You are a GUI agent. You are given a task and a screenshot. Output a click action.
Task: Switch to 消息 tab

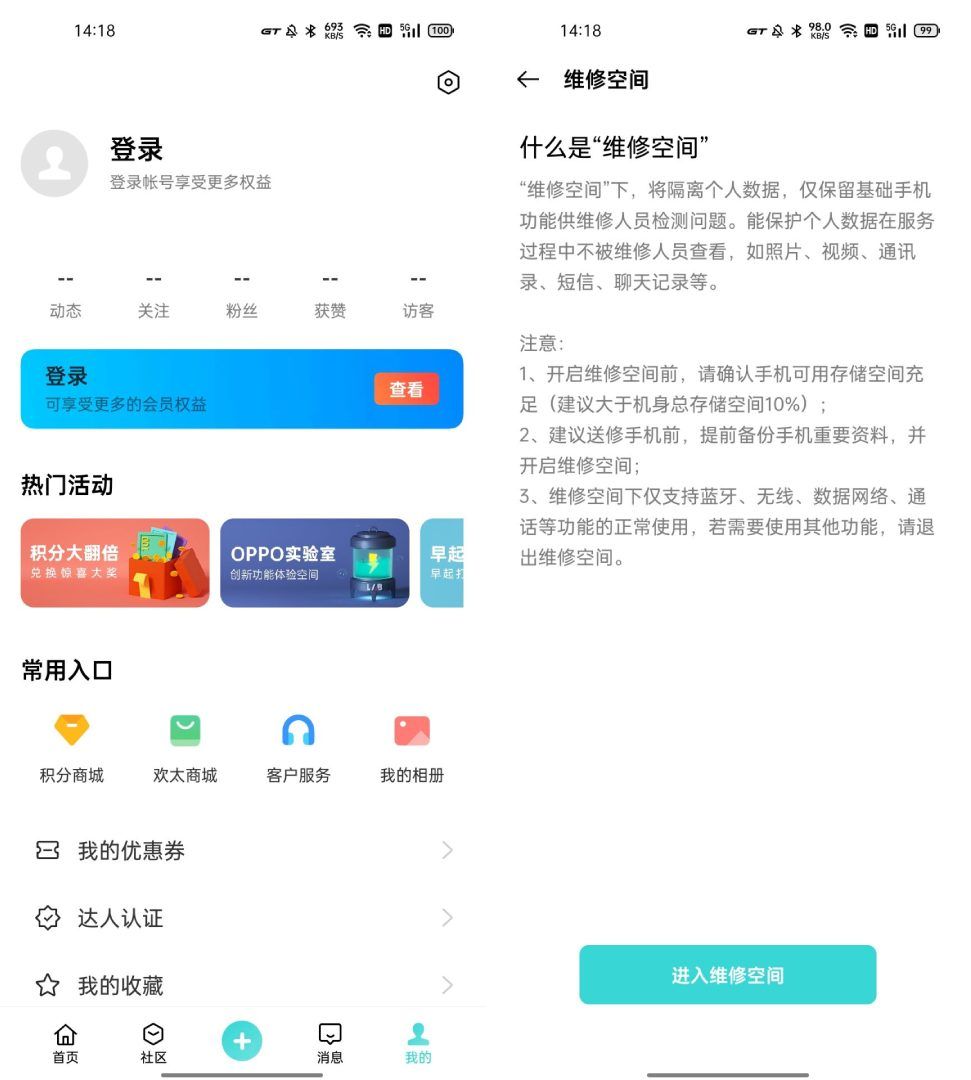pos(330,1043)
